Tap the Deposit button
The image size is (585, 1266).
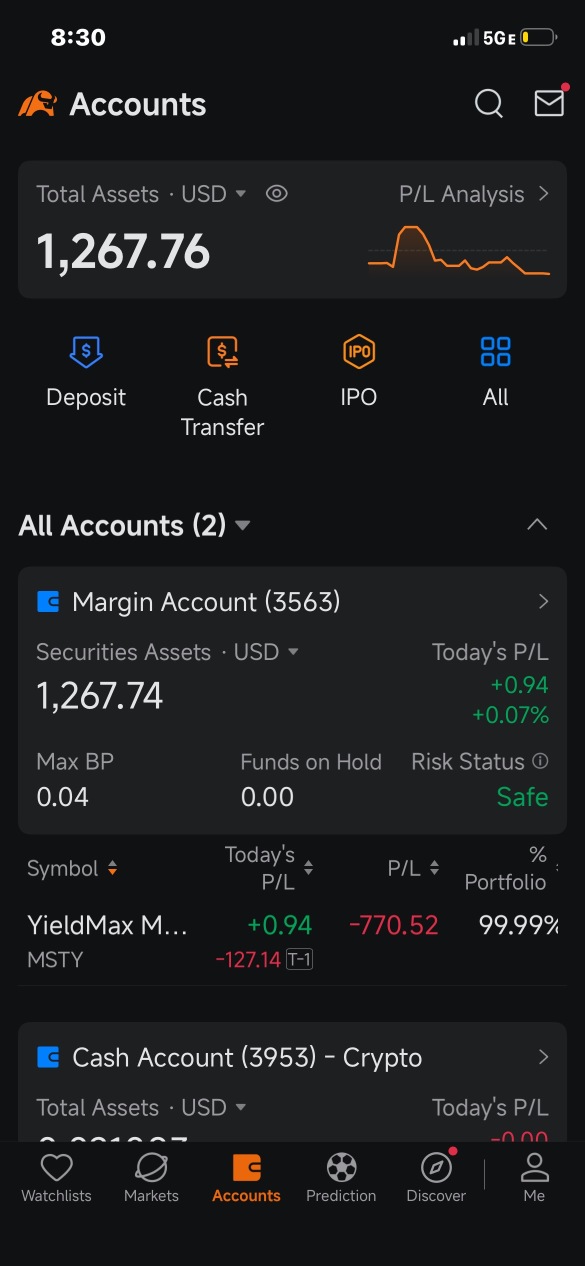click(x=86, y=373)
